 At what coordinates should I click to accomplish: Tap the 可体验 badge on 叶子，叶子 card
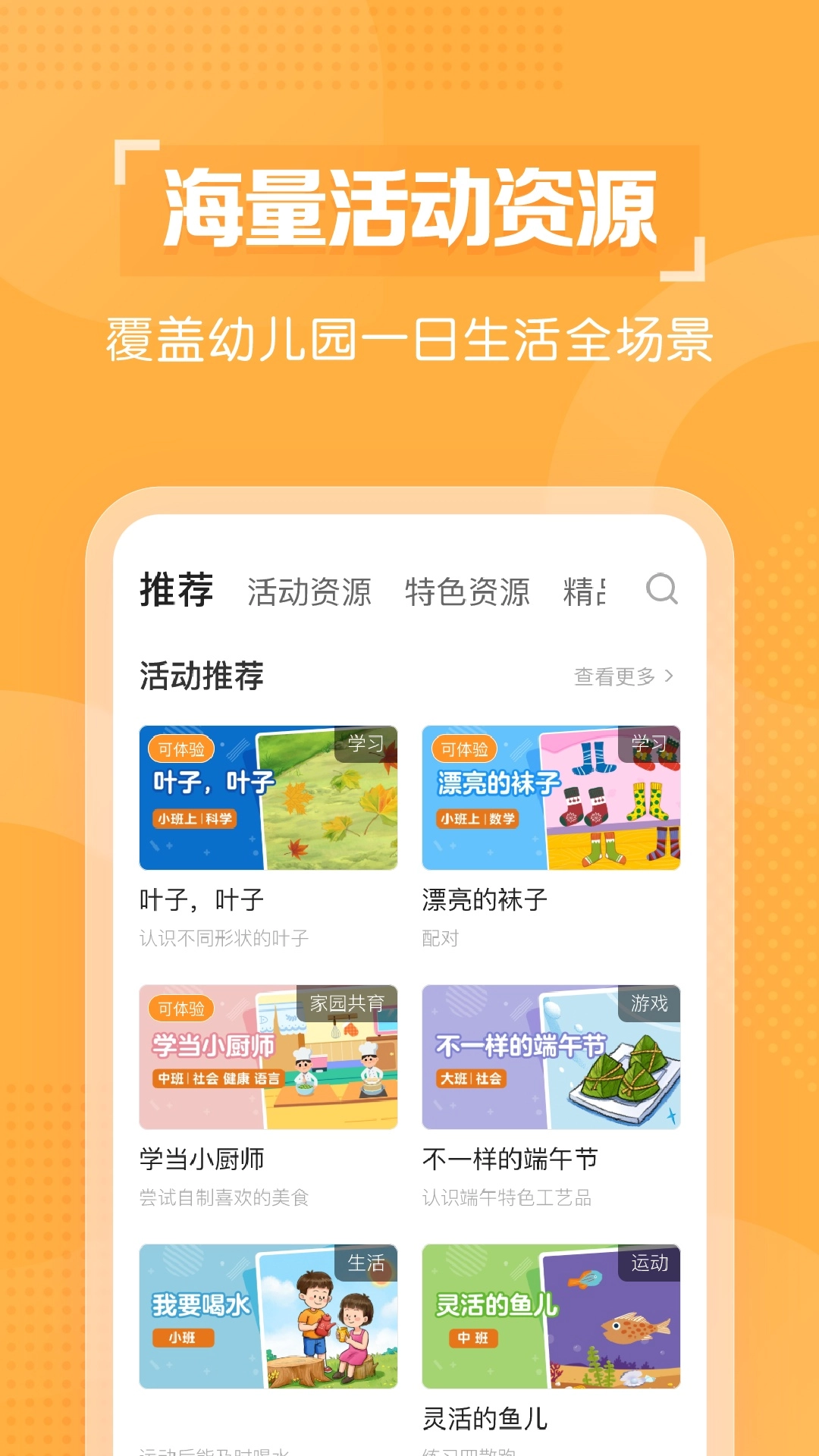pos(182,747)
